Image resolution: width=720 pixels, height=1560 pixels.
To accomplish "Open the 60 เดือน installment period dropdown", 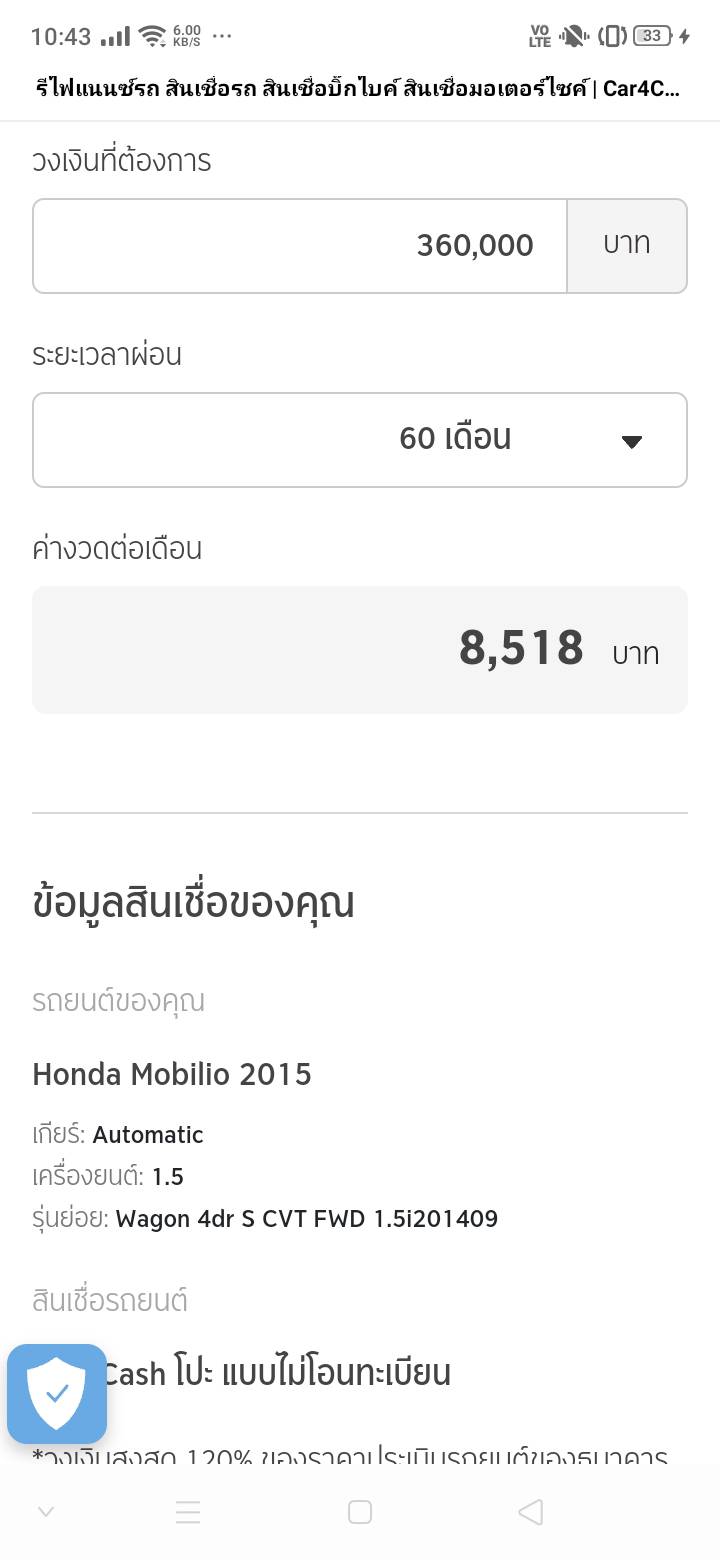I will (360, 440).
